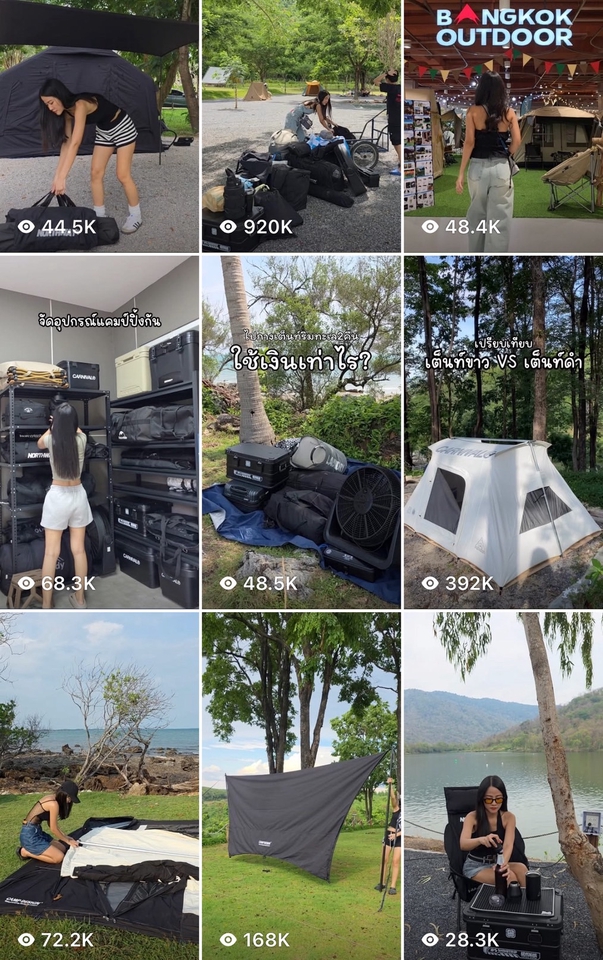Play the video showing 920K views
This screenshot has height=960, width=603.
click(301, 125)
